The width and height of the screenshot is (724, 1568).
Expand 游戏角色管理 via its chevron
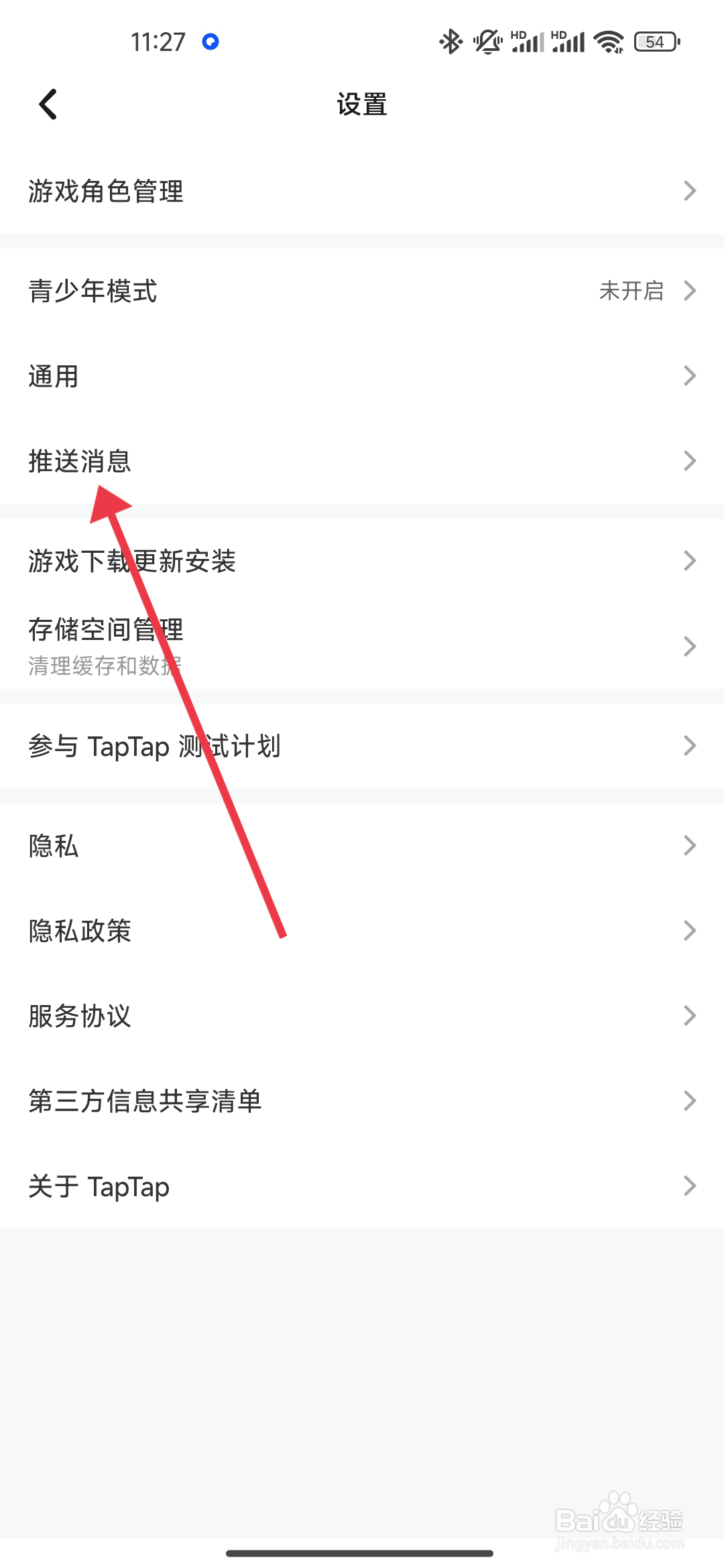690,191
